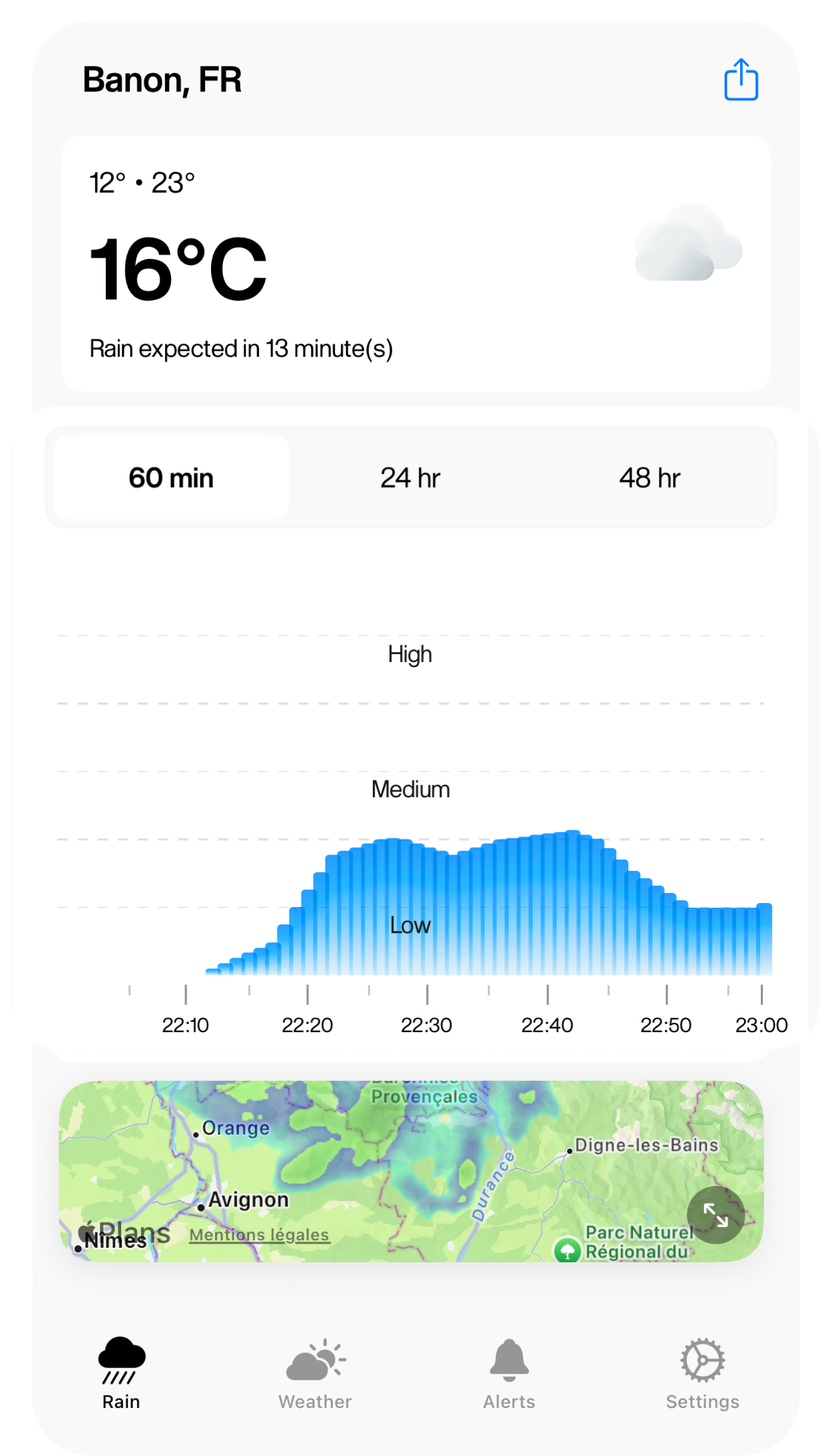Switch to the 48 hr forecast
Viewport: 832px width, 1456px height.
coord(649,478)
